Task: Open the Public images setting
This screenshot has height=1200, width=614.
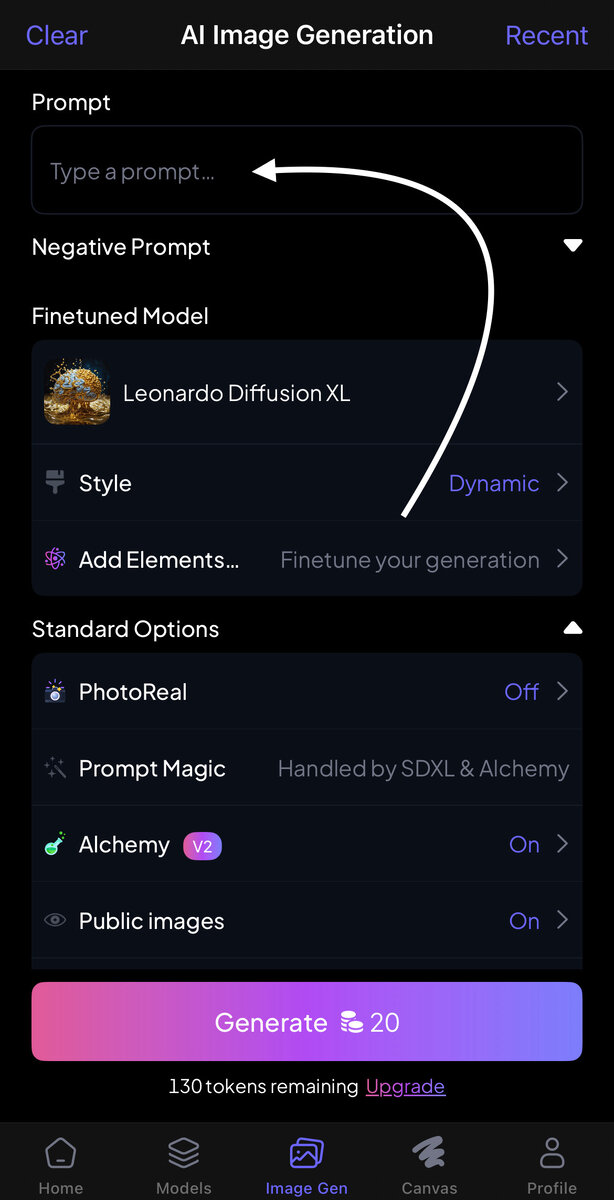Action: coord(306,921)
